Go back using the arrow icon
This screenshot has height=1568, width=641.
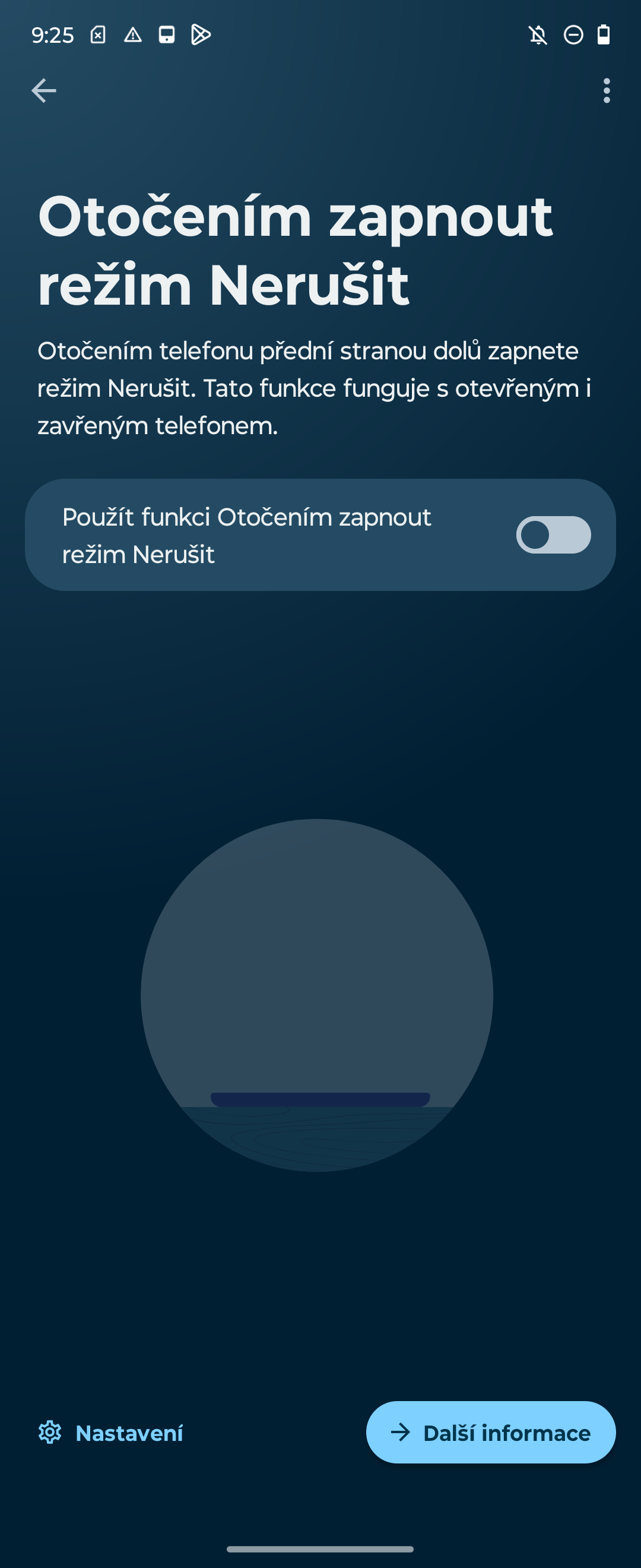coord(44,91)
